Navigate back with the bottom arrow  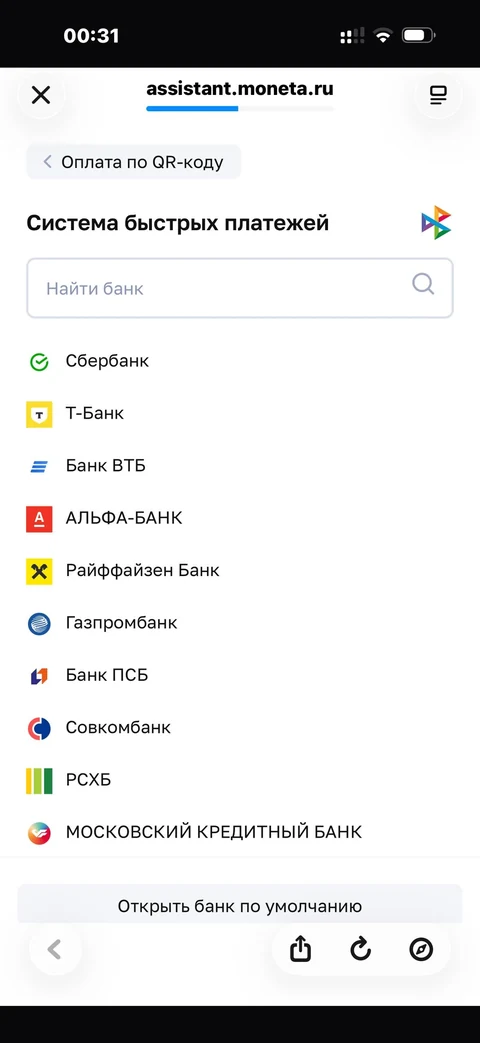click(x=55, y=949)
